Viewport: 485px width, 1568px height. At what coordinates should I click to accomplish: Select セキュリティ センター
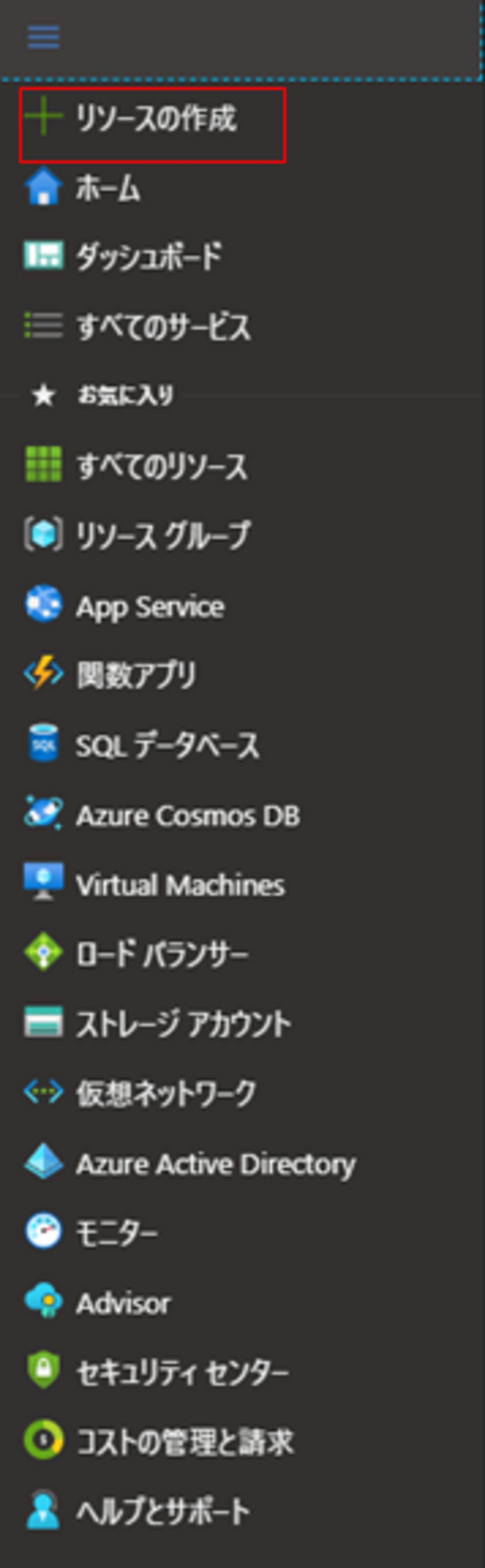[182, 1373]
